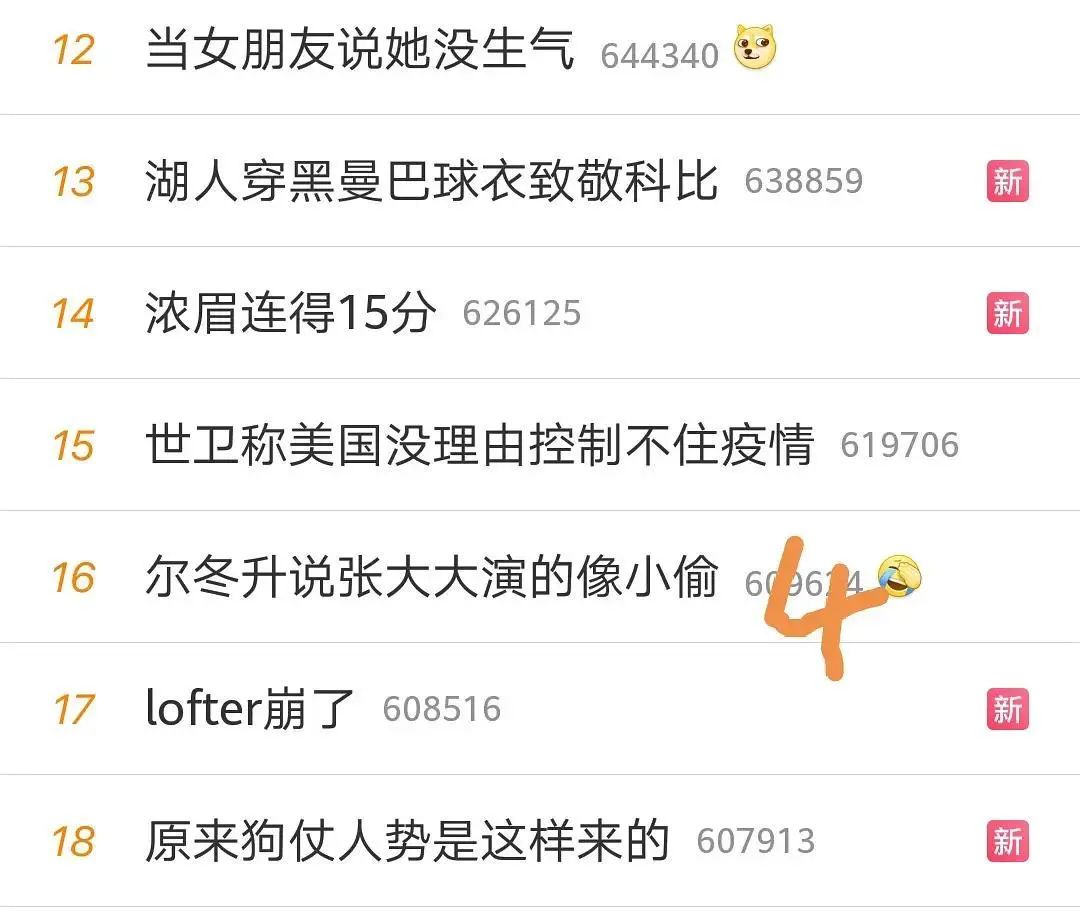This screenshot has width=1080, height=915.
Task: Open hot search 当女朋友说她没生气
Action: tap(360, 50)
